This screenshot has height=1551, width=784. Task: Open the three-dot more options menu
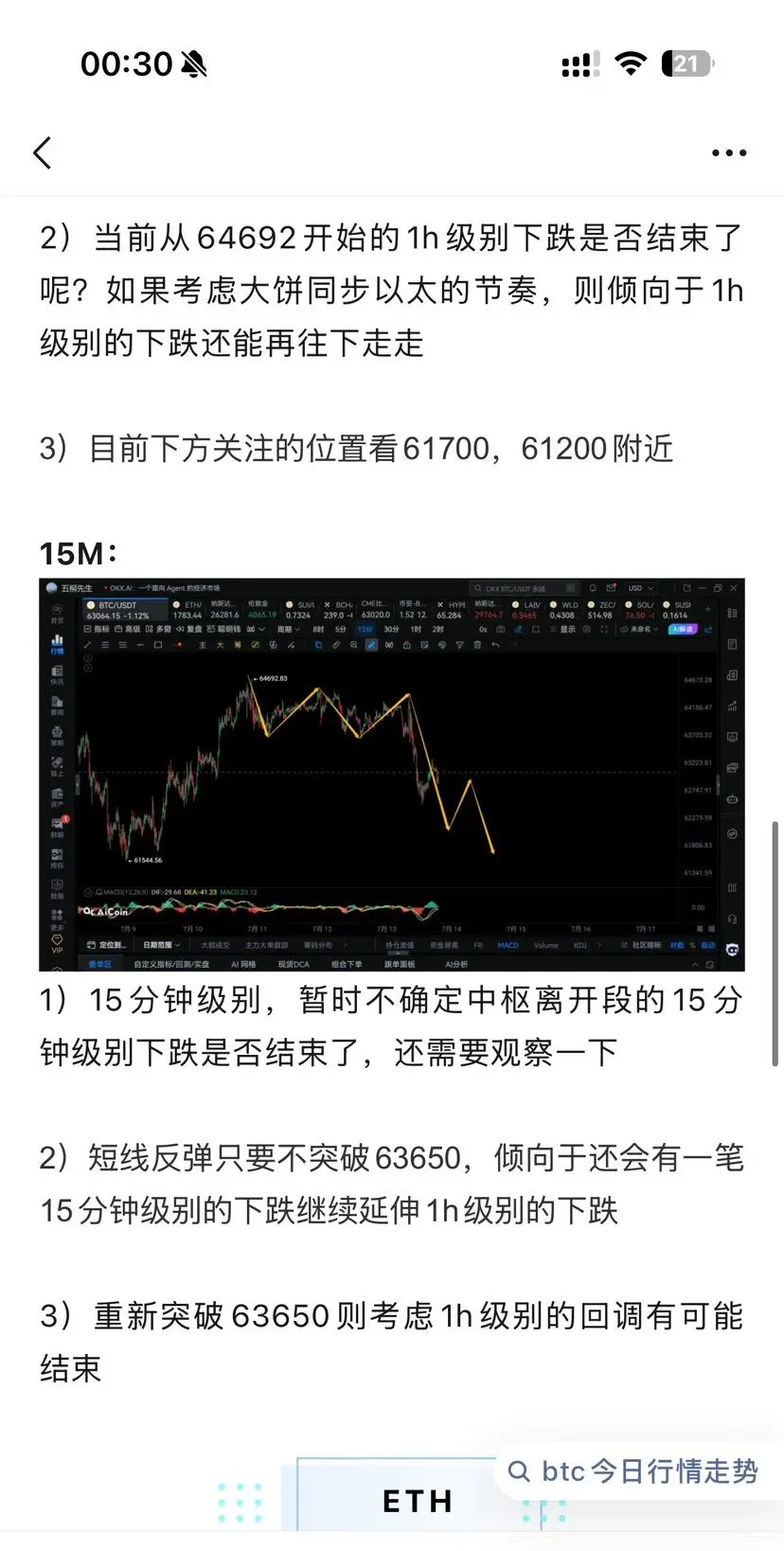[729, 152]
